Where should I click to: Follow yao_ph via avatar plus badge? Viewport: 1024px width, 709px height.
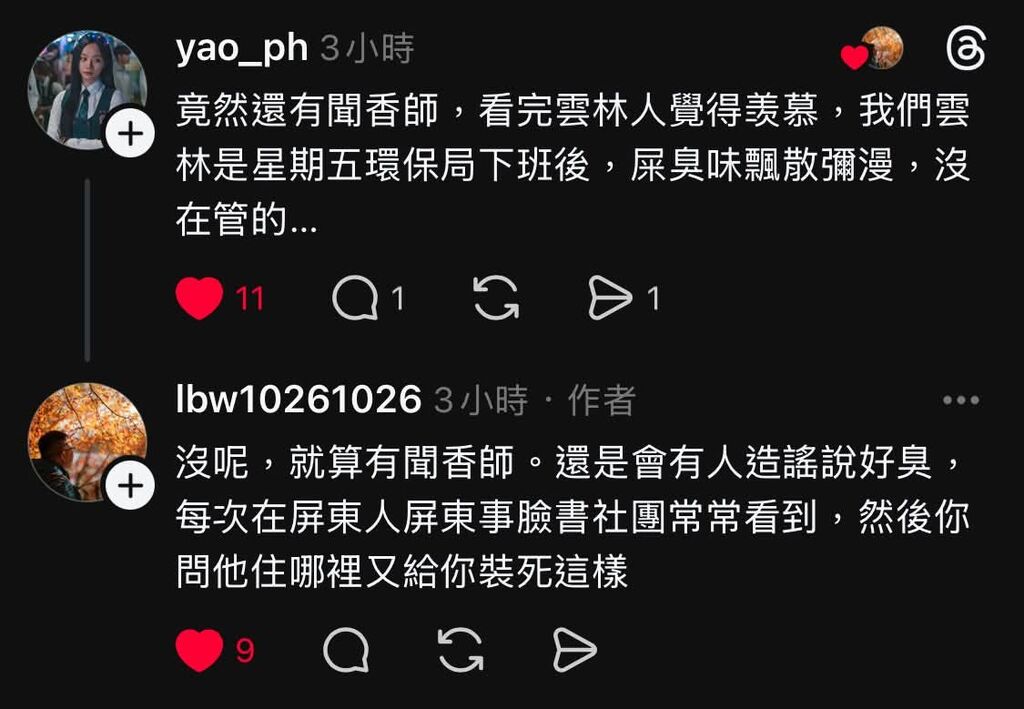[130, 133]
